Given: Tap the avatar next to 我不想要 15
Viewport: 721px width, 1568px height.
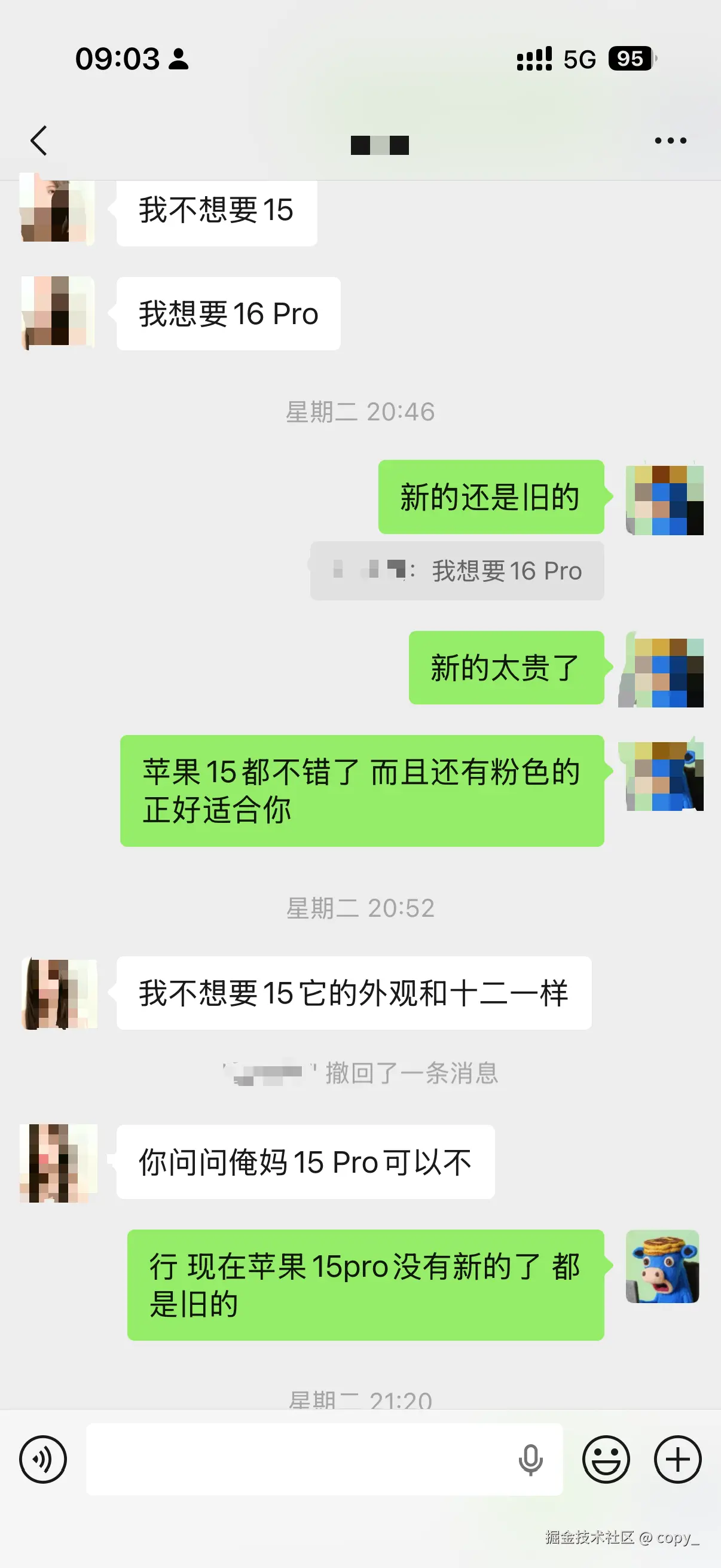Looking at the screenshot, I should [x=56, y=210].
